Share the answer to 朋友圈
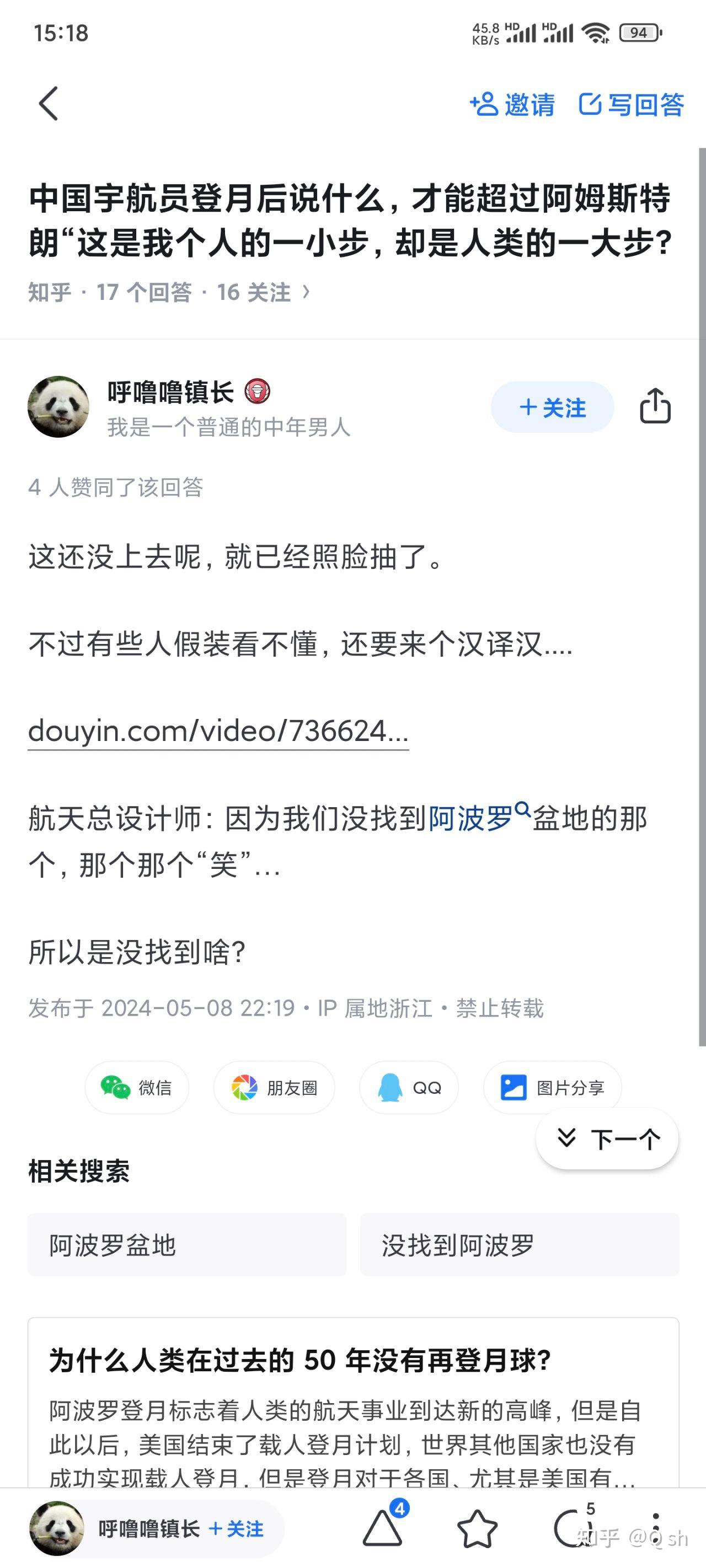This screenshot has width=706, height=1568. [274, 1088]
